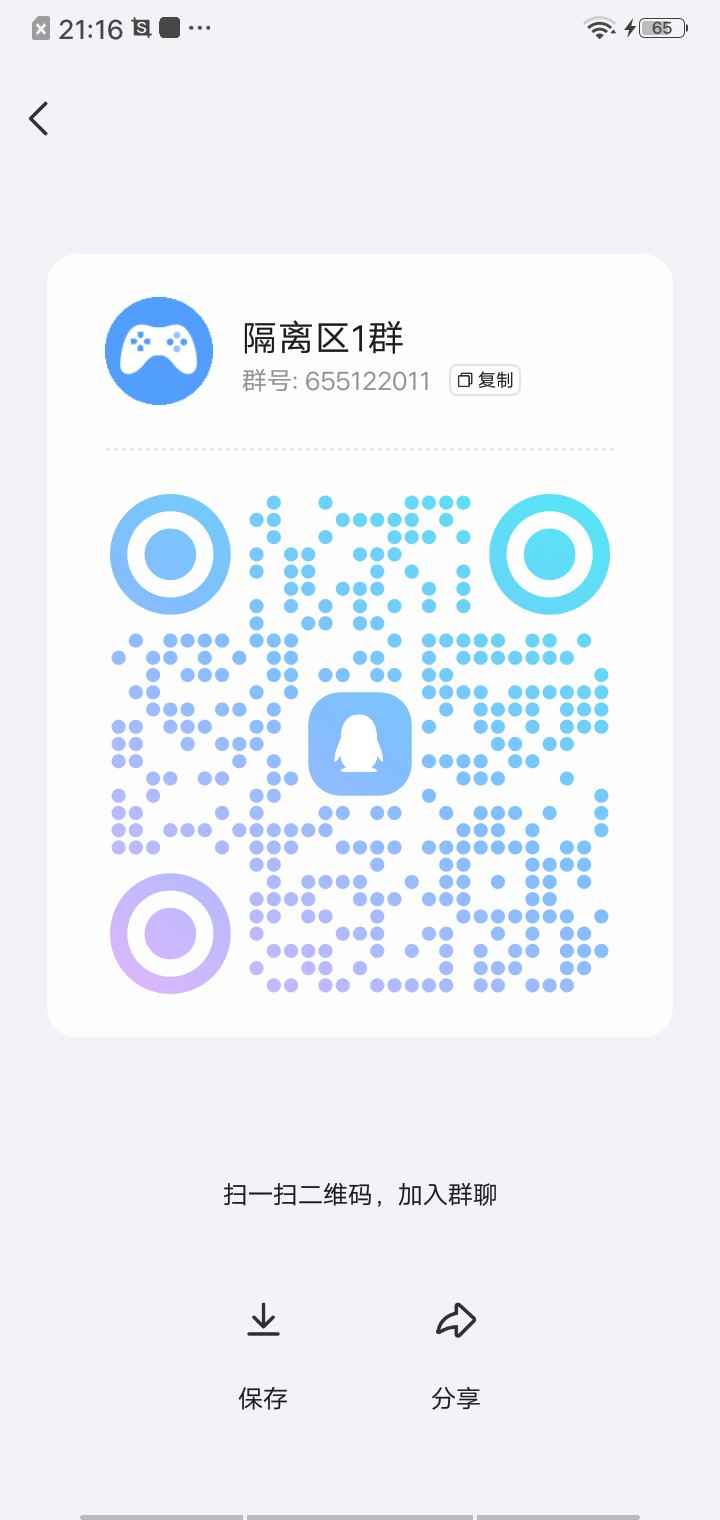The height and width of the screenshot is (1520, 720).
Task: Share the group QR code via 分享
Action: 456,1355
